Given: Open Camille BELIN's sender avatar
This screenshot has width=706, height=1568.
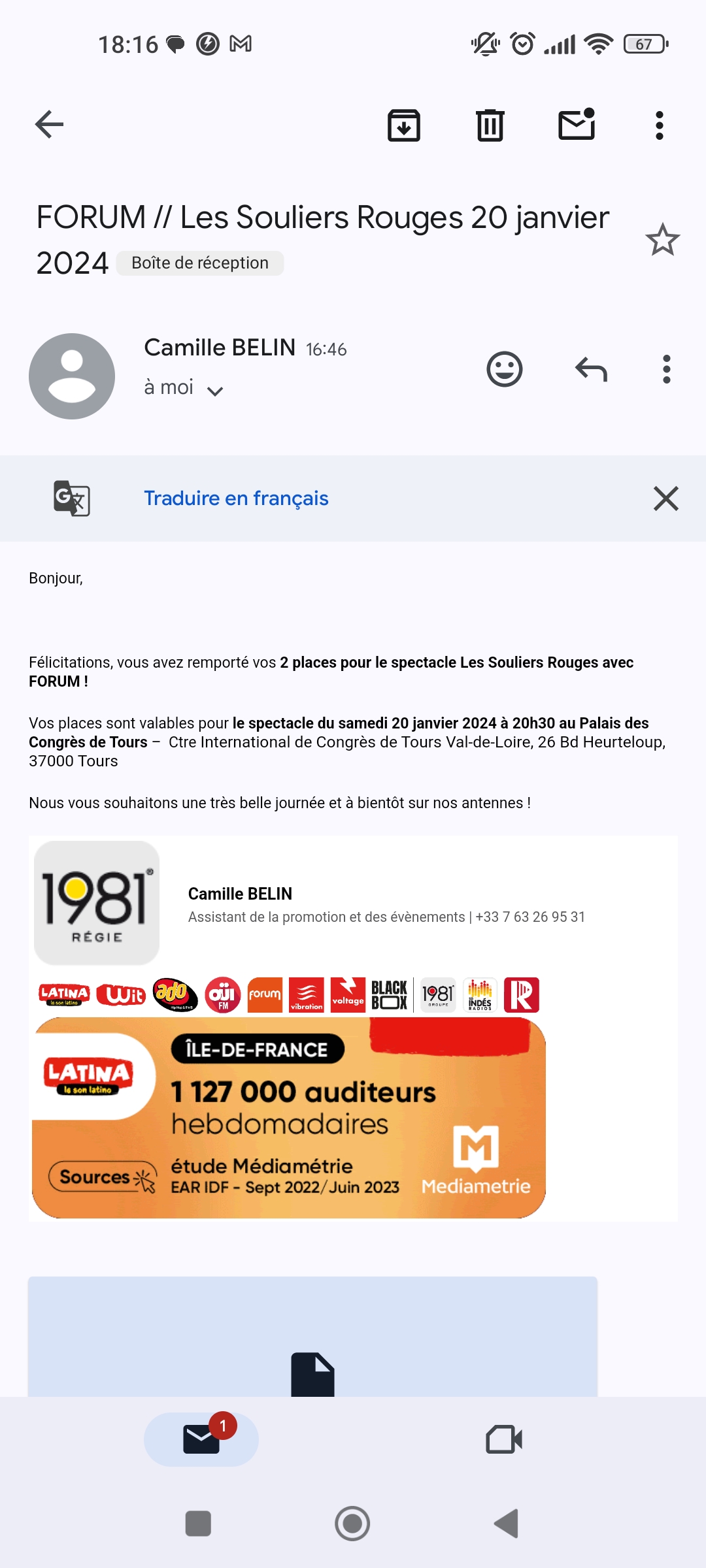Looking at the screenshot, I should (x=72, y=376).
